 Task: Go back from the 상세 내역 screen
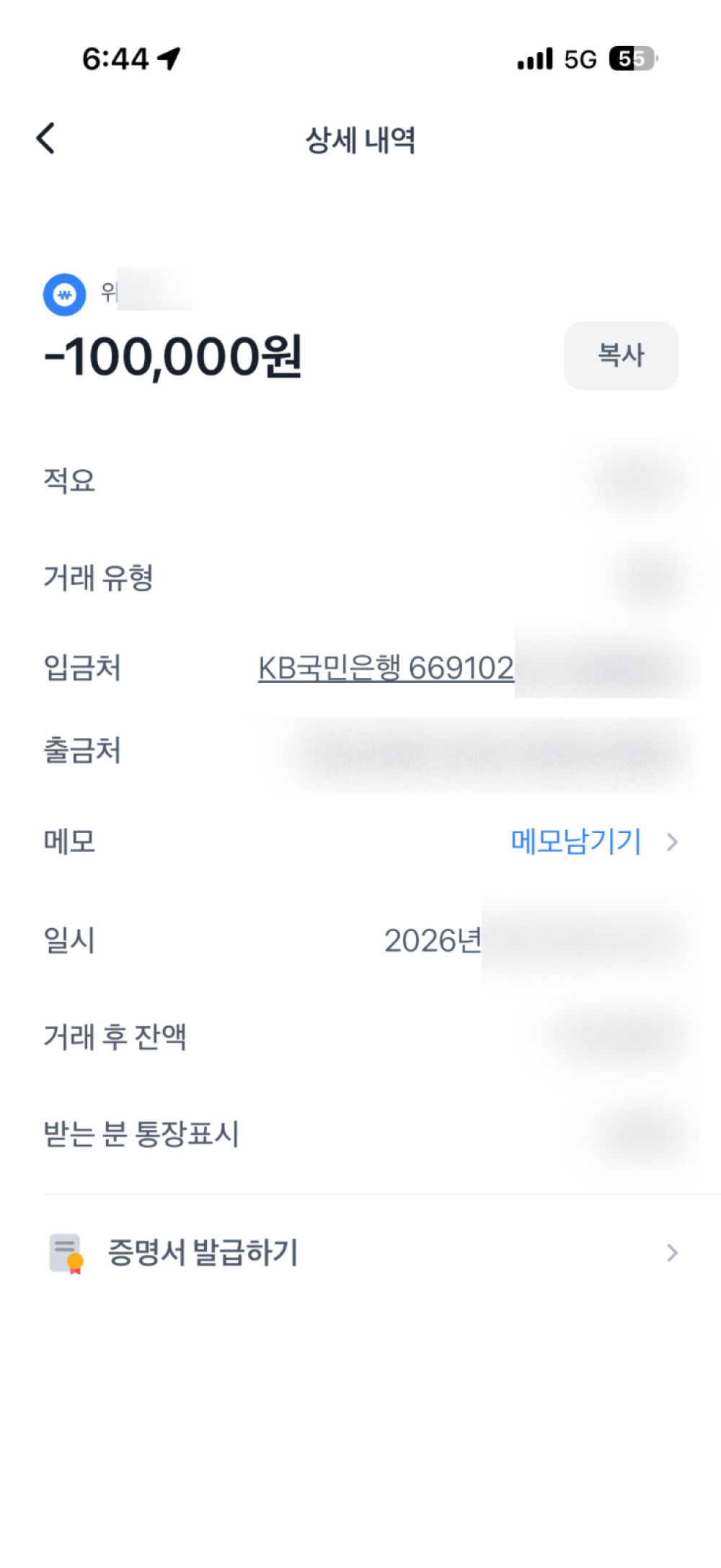pos(46,138)
